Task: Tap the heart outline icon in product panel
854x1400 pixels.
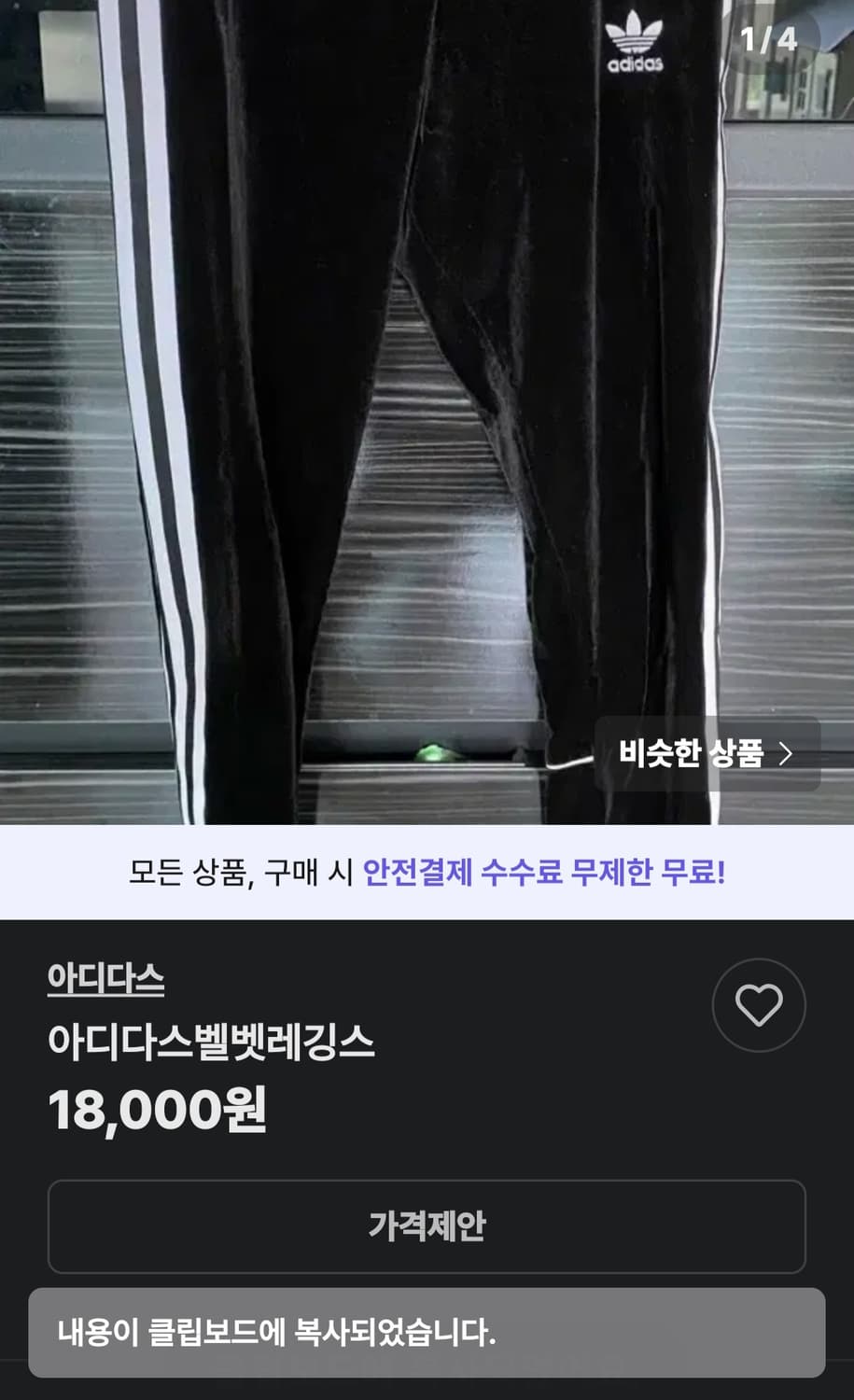Action: (x=759, y=1005)
